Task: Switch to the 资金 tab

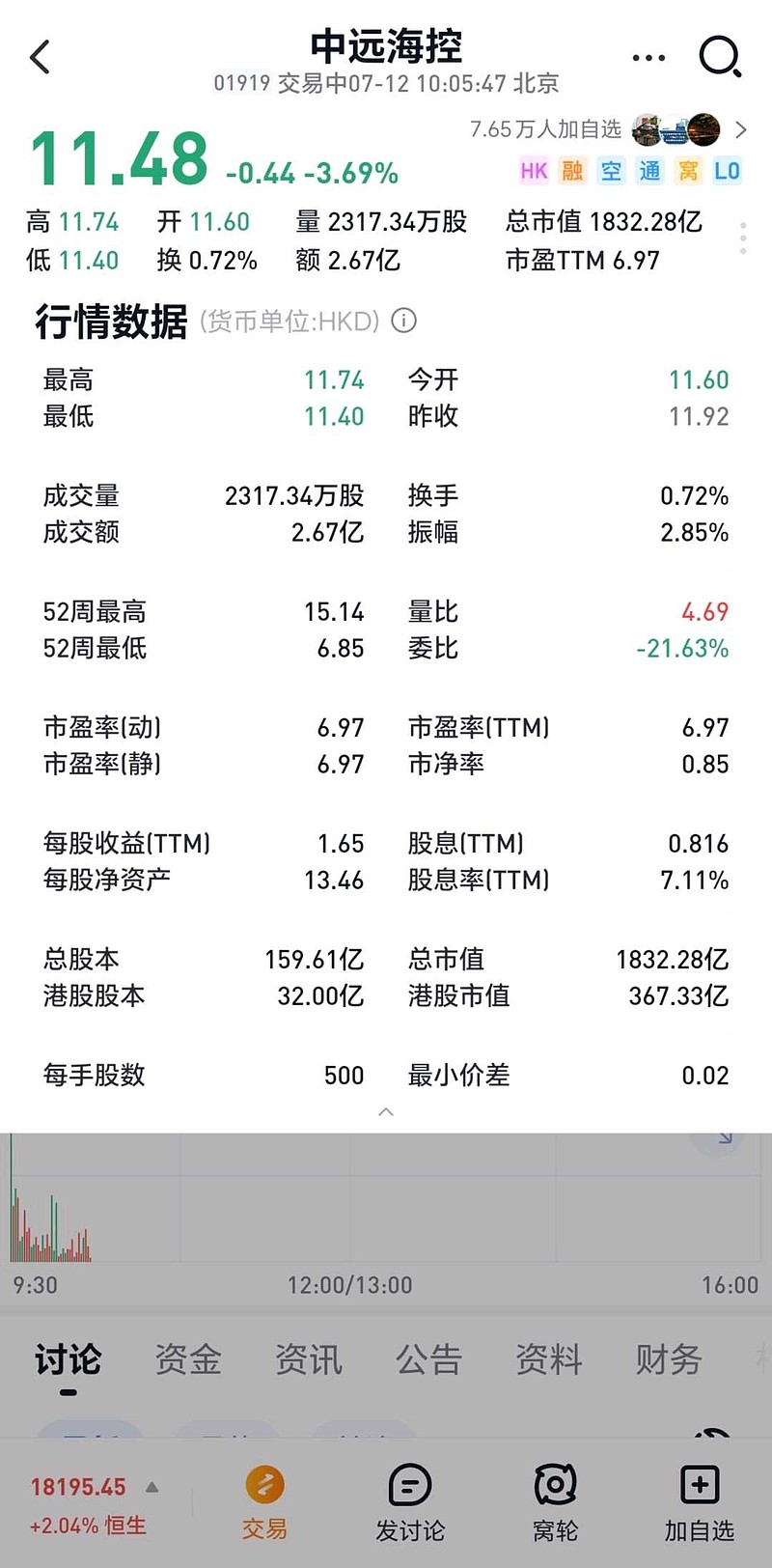Action: [x=188, y=1359]
